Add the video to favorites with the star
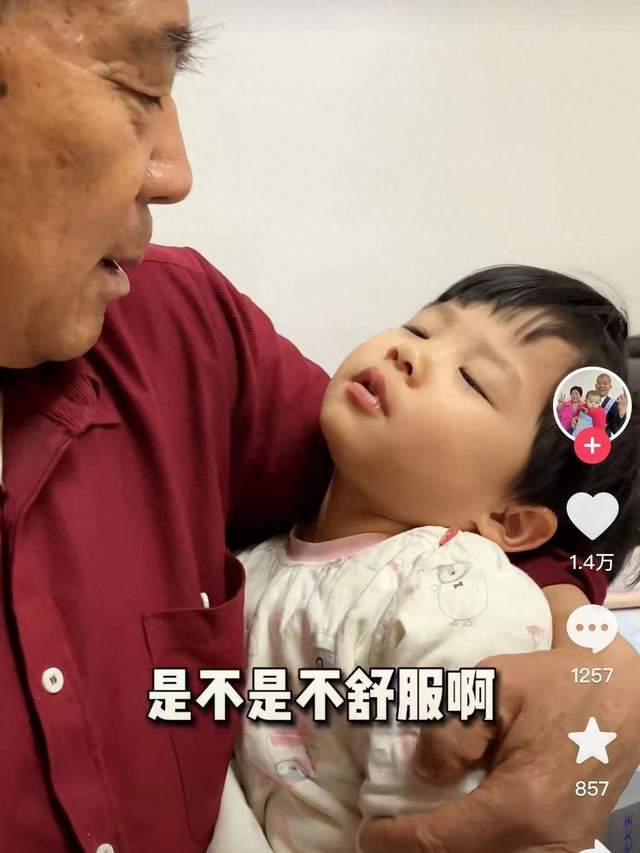 [x=592, y=741]
